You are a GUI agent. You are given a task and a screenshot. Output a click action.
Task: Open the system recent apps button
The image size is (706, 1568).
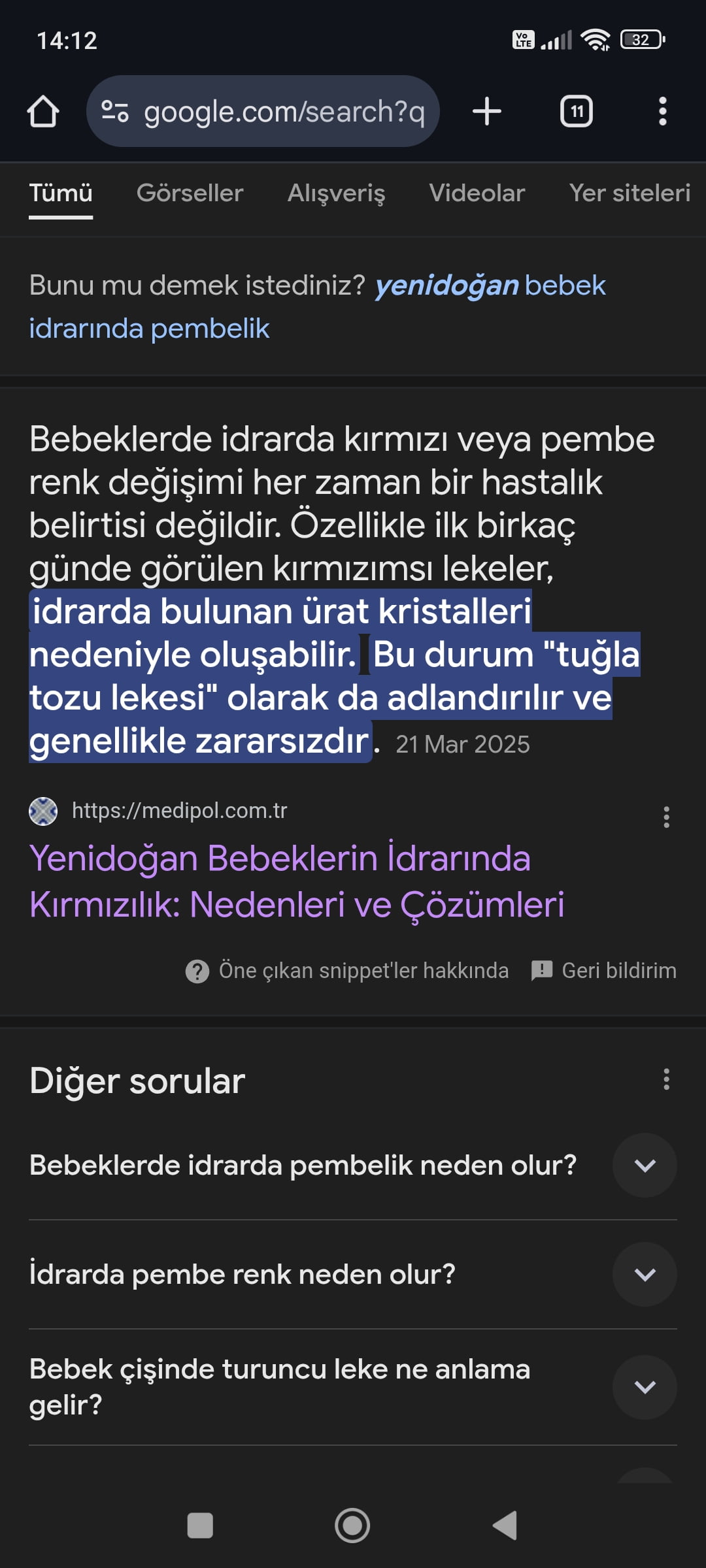point(200,1526)
